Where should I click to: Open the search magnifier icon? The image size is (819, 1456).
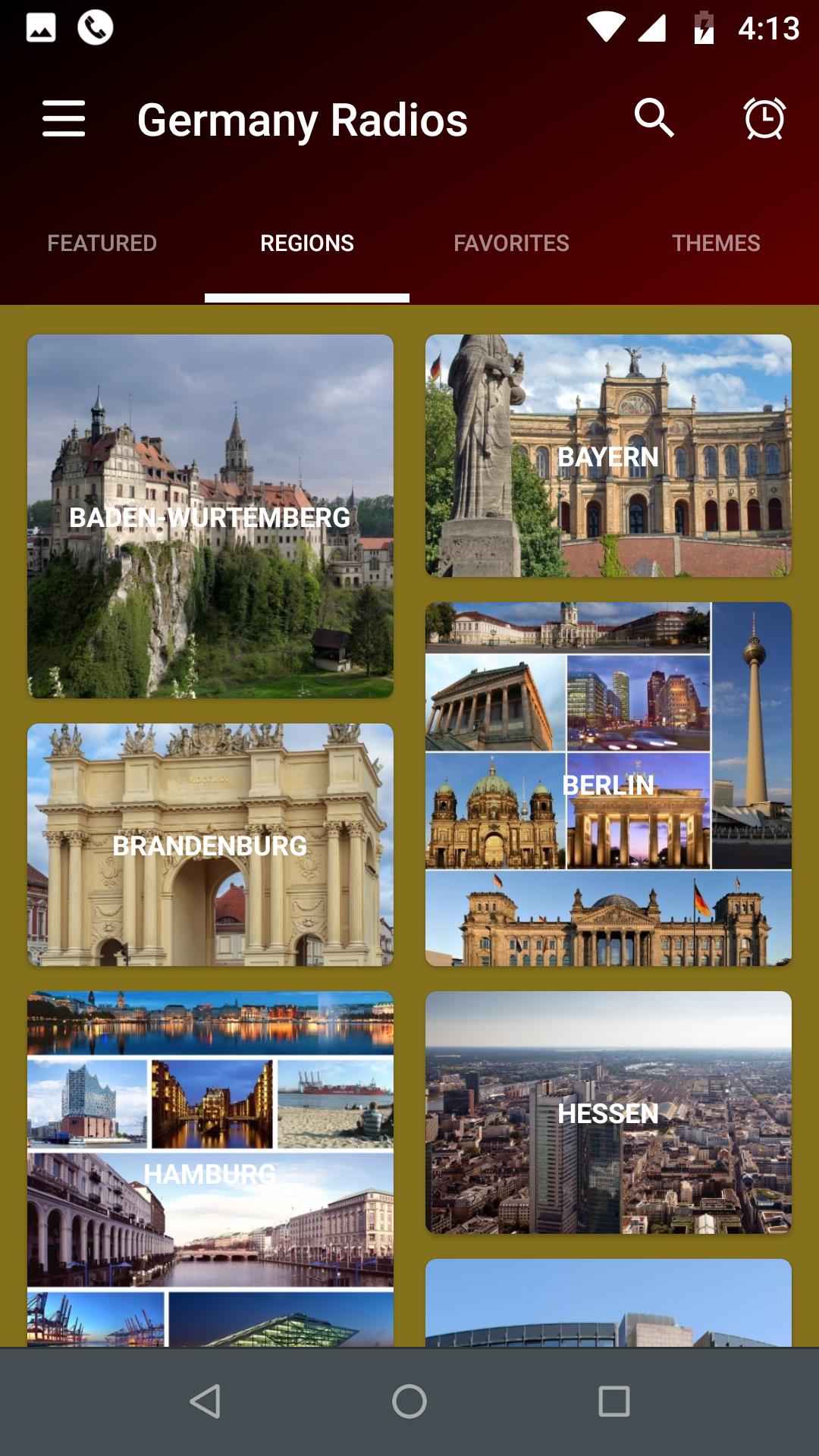tap(654, 118)
